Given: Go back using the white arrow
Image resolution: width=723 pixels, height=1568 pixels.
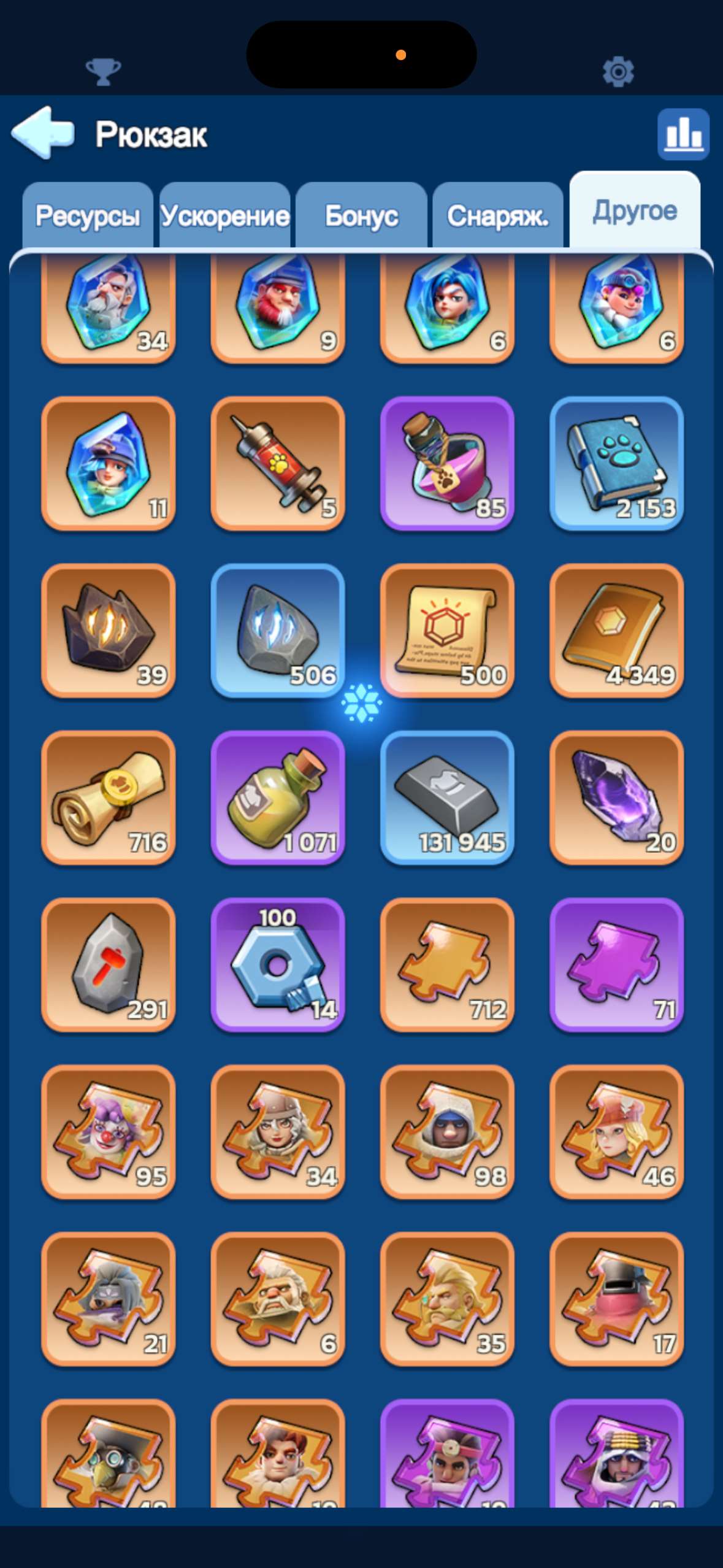Looking at the screenshot, I should click(43, 133).
